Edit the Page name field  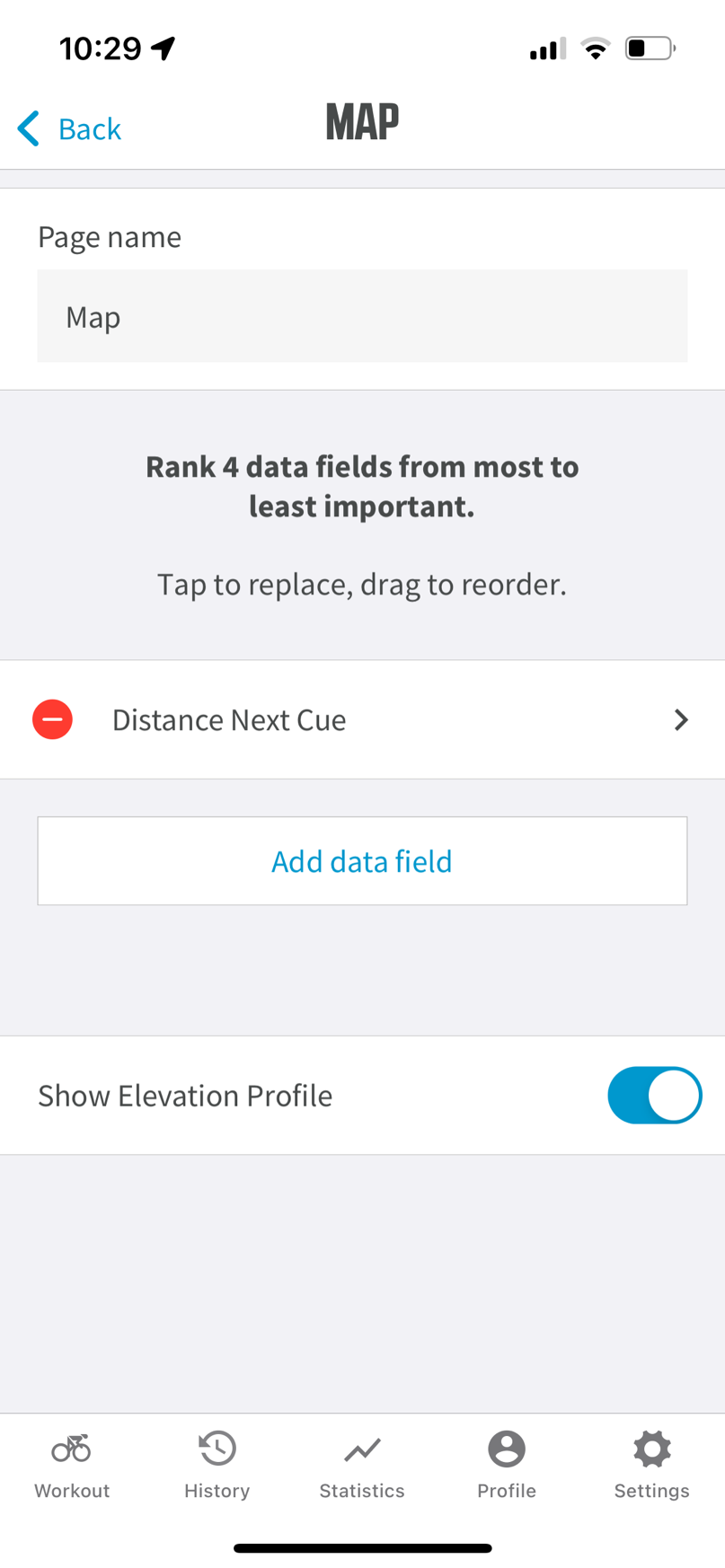(x=362, y=316)
